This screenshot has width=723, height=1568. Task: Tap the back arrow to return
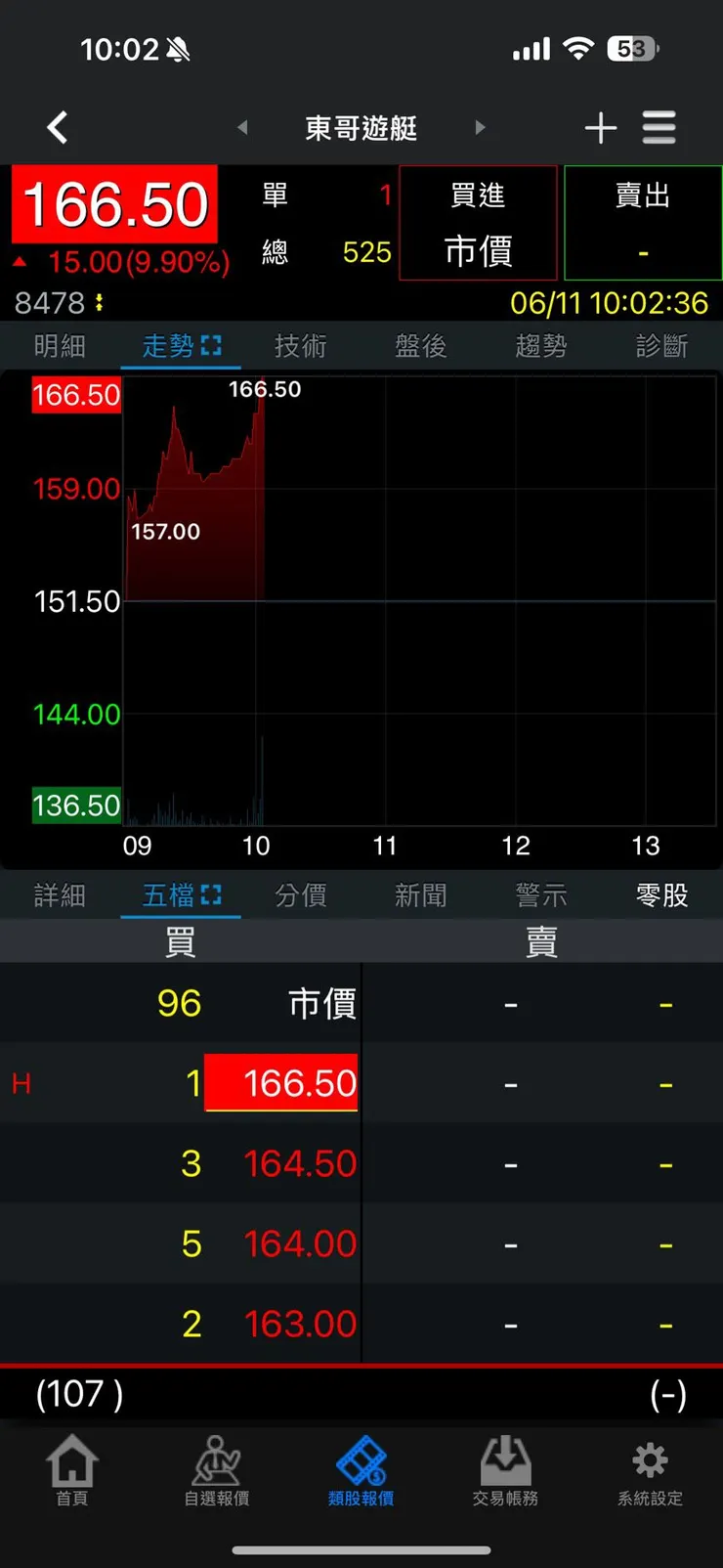[57, 127]
